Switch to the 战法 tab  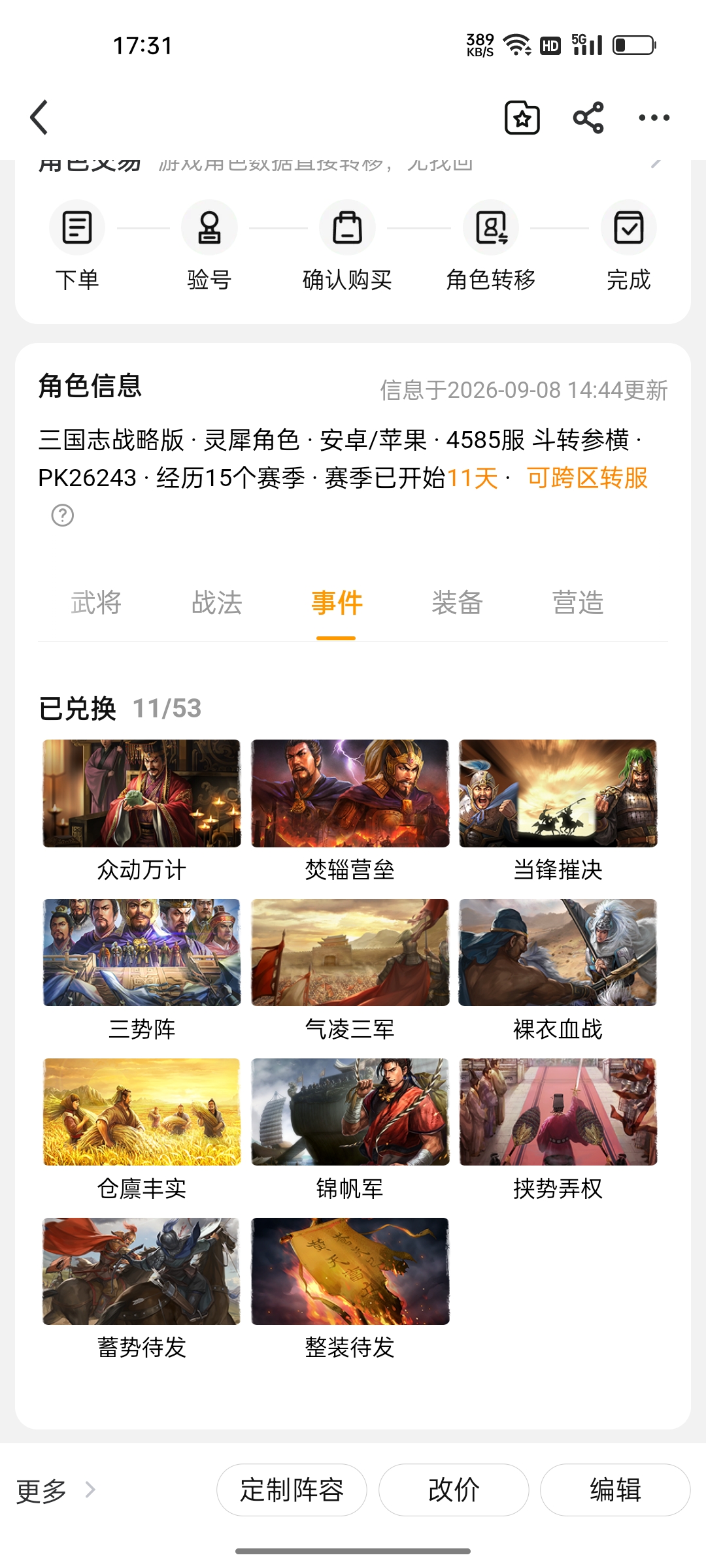tap(216, 602)
